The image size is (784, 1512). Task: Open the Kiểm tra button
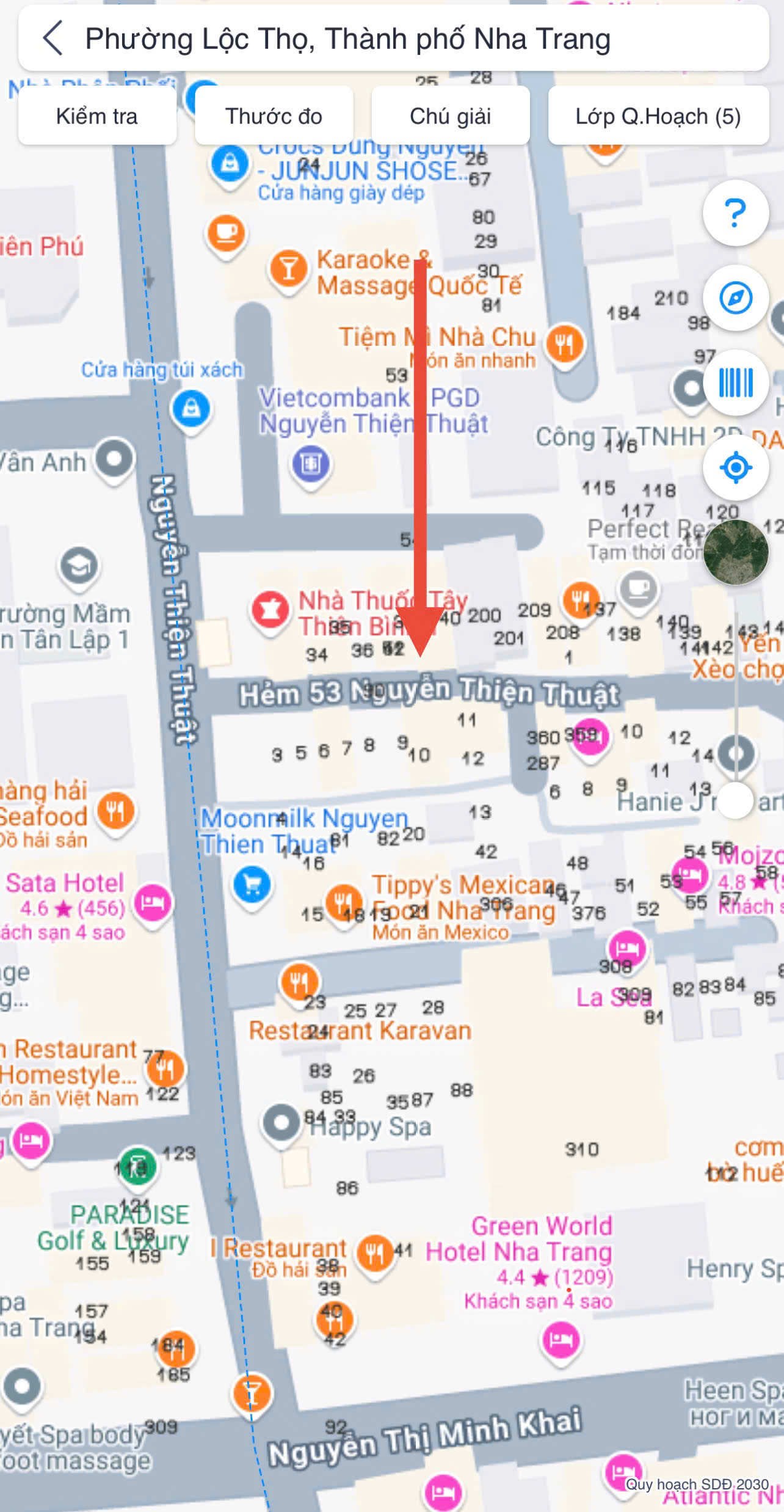(97, 115)
